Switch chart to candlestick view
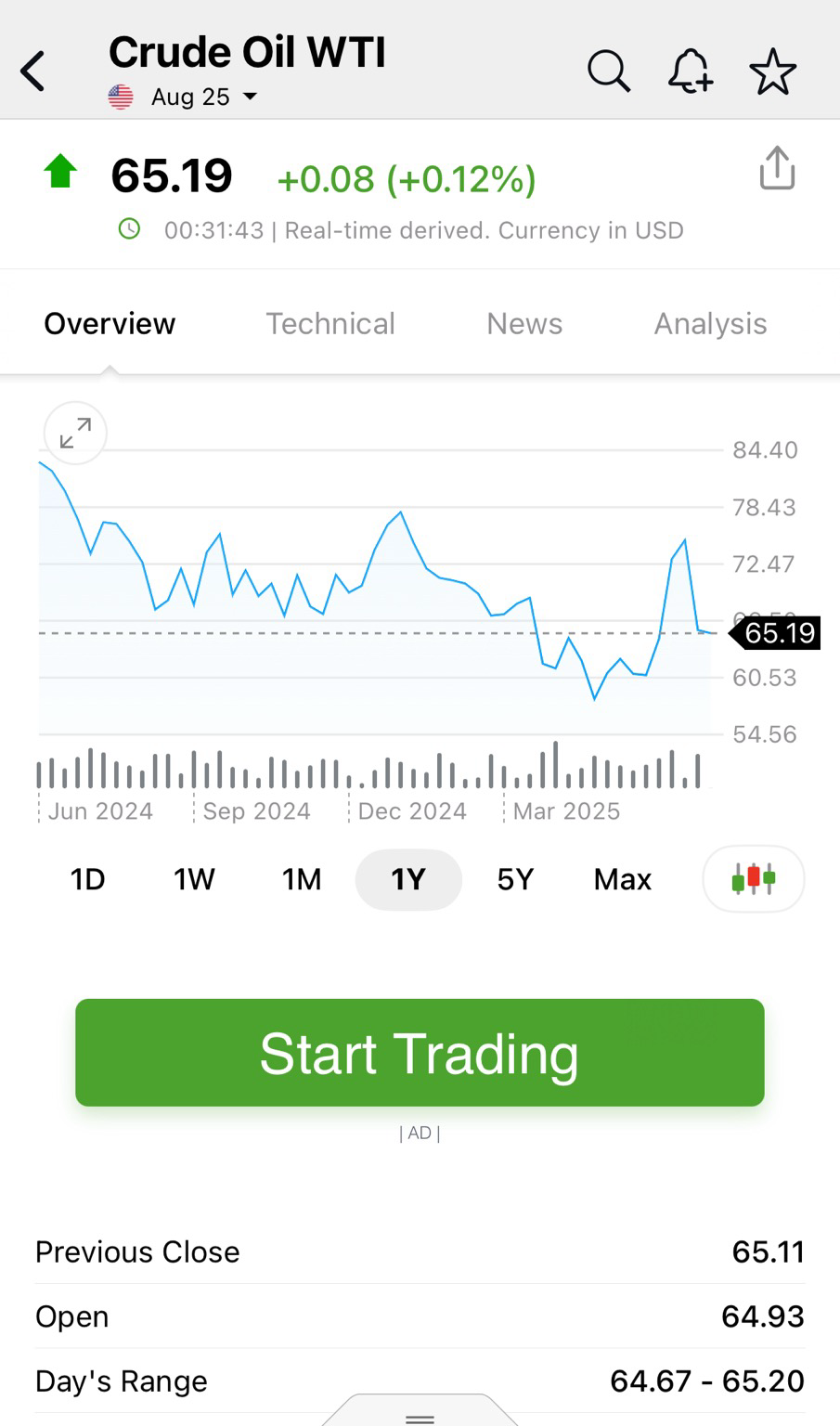840x1426 pixels. tap(754, 878)
